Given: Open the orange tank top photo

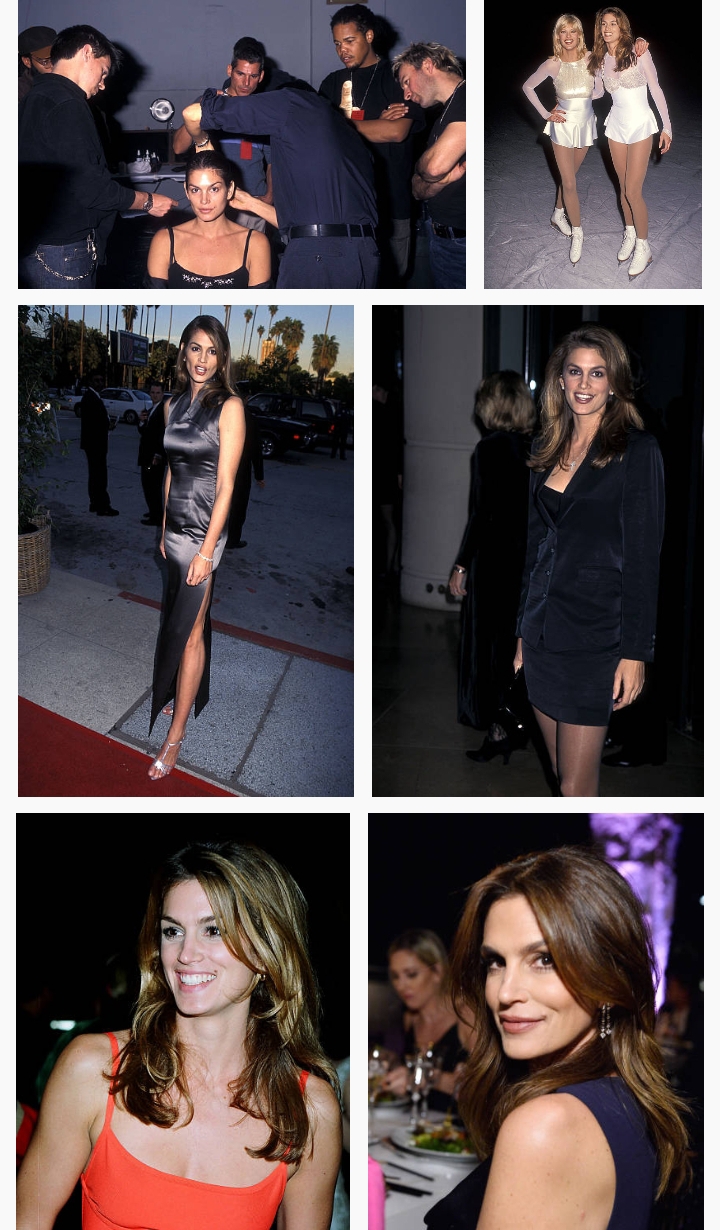Looking at the screenshot, I should point(183,1021).
